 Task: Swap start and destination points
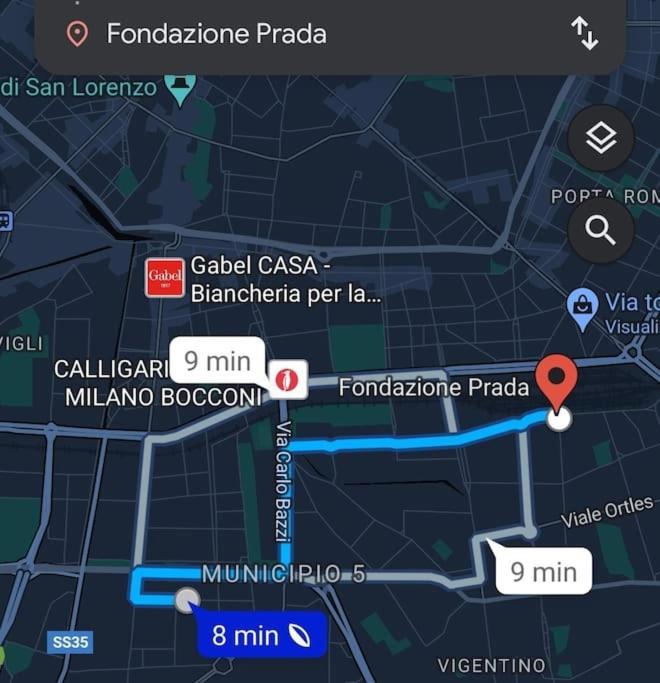(585, 34)
